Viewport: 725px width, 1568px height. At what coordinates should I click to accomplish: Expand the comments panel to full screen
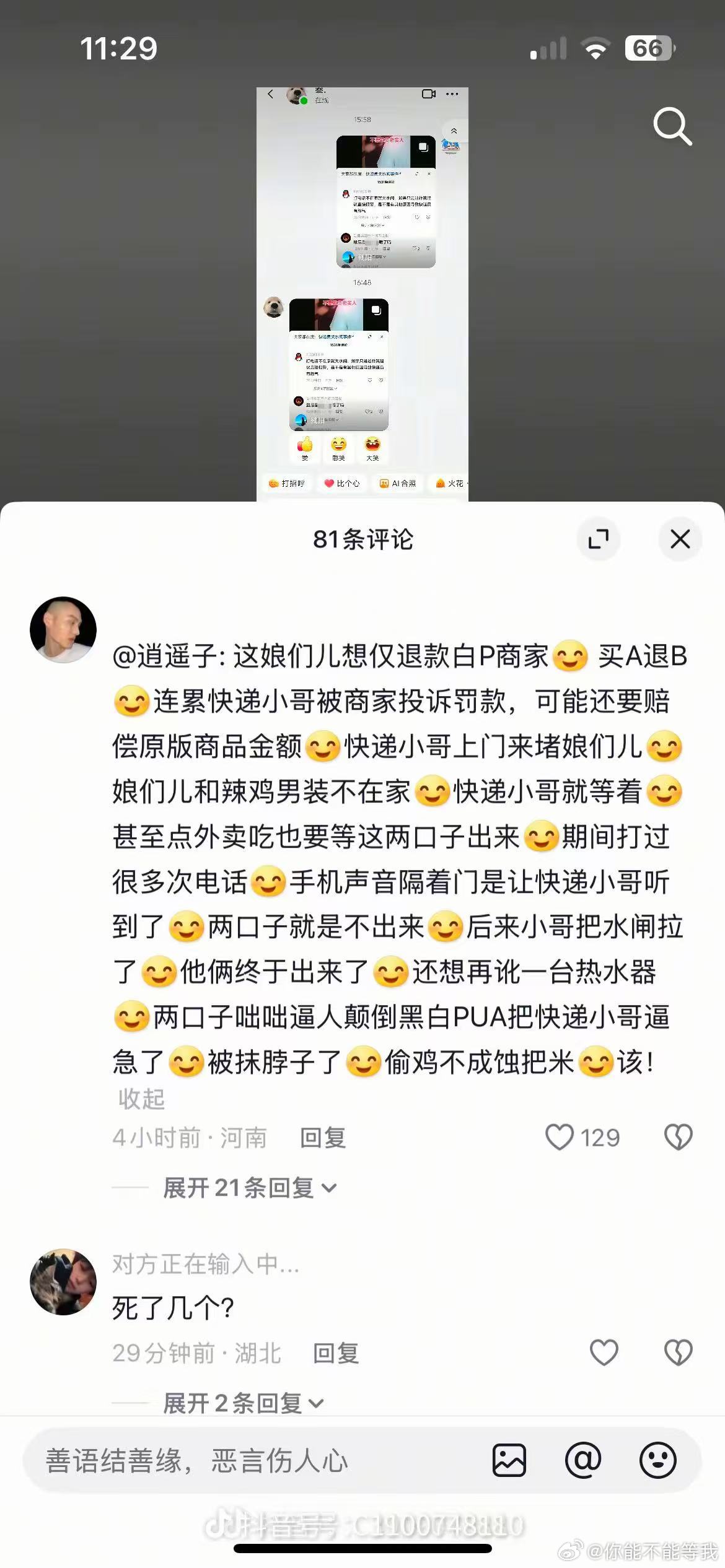(598, 539)
